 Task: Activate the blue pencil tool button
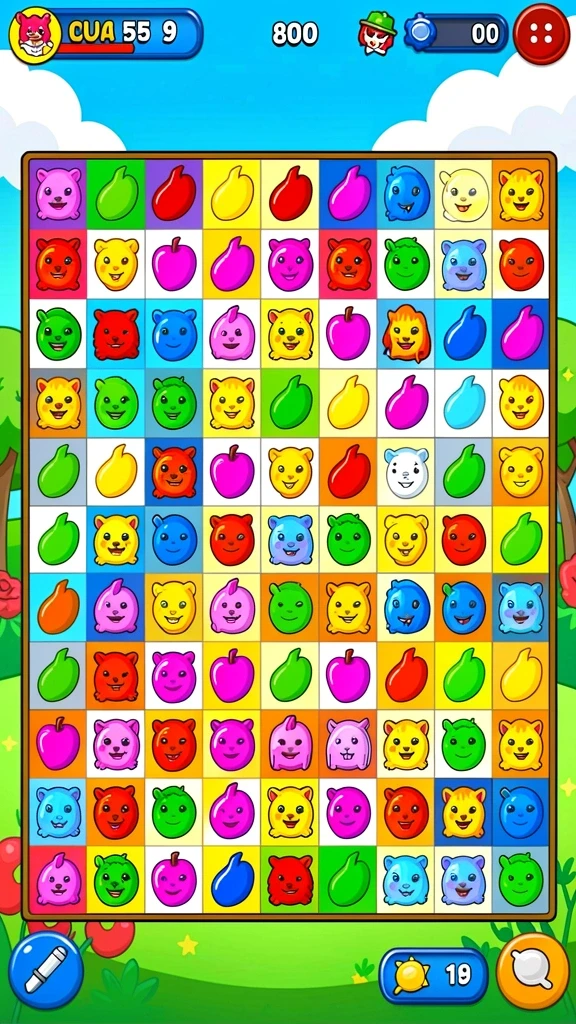tap(46, 970)
